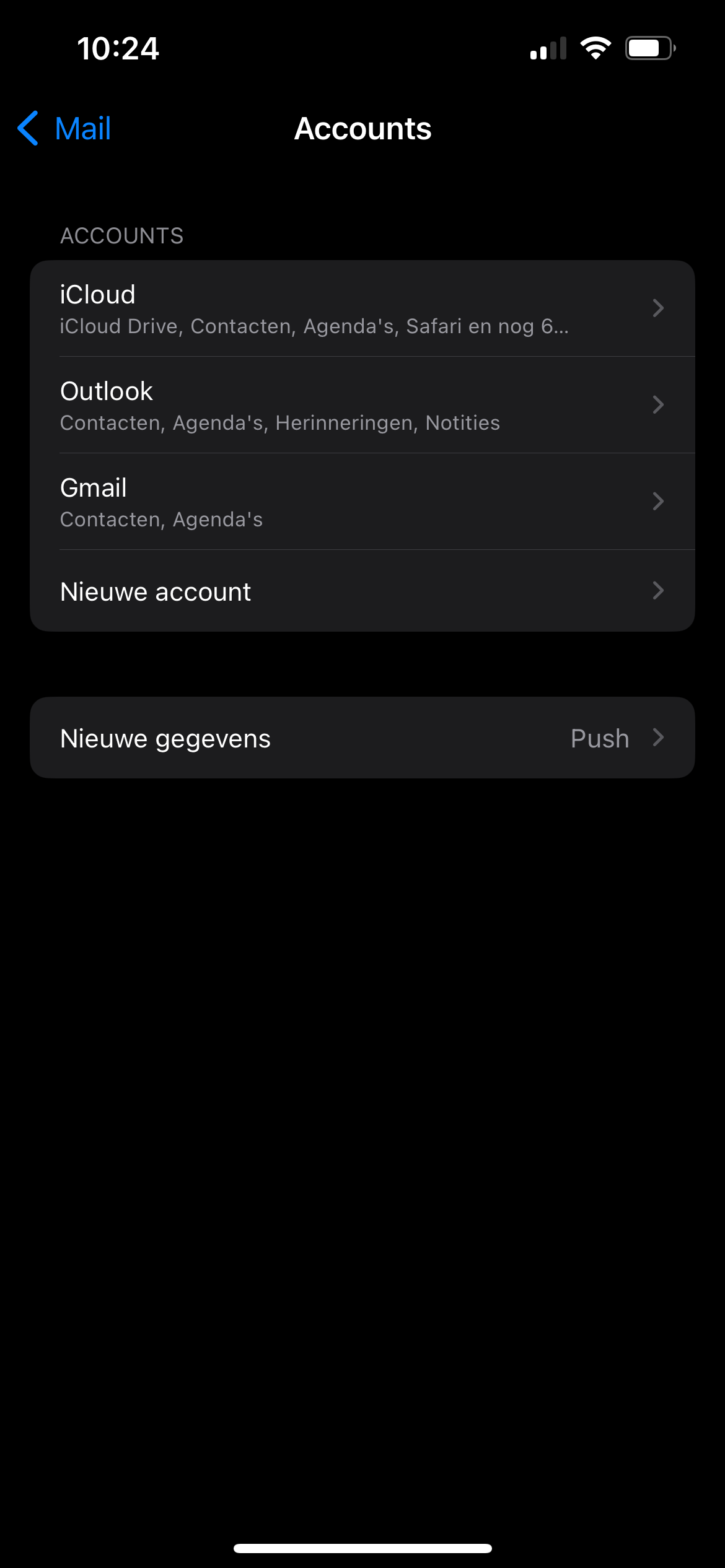Open the iCloud account settings
725x1568 pixels.
[362, 308]
